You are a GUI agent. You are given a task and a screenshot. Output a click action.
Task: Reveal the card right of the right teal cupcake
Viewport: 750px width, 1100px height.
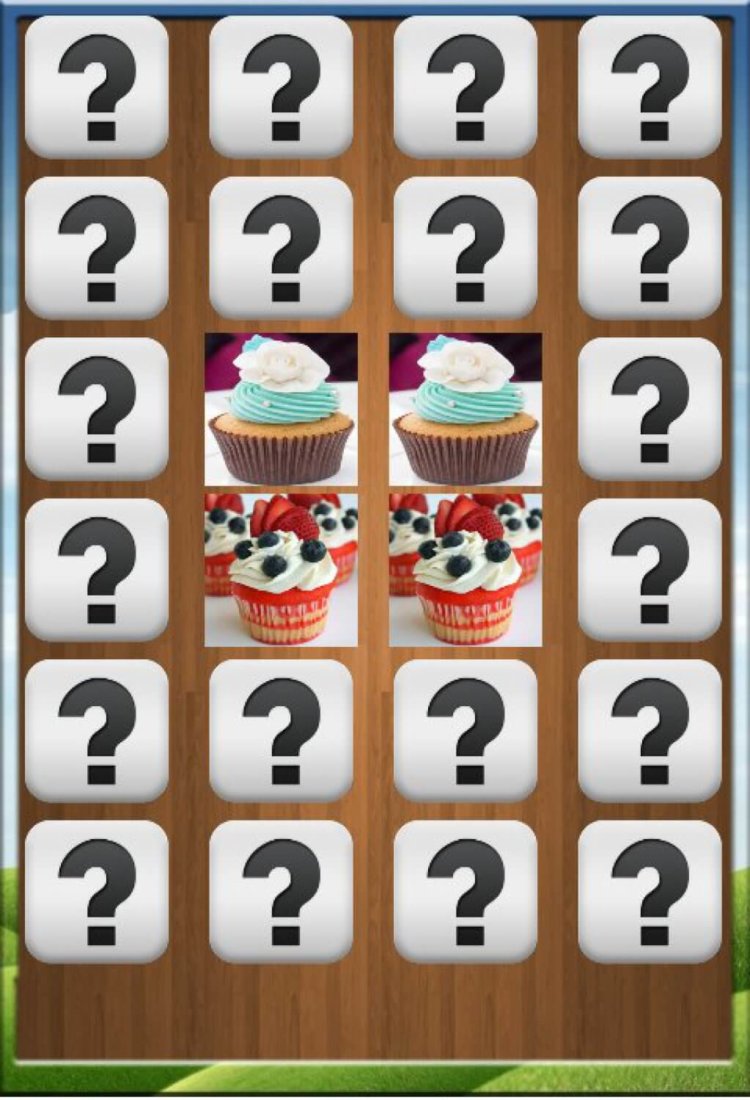[650, 409]
